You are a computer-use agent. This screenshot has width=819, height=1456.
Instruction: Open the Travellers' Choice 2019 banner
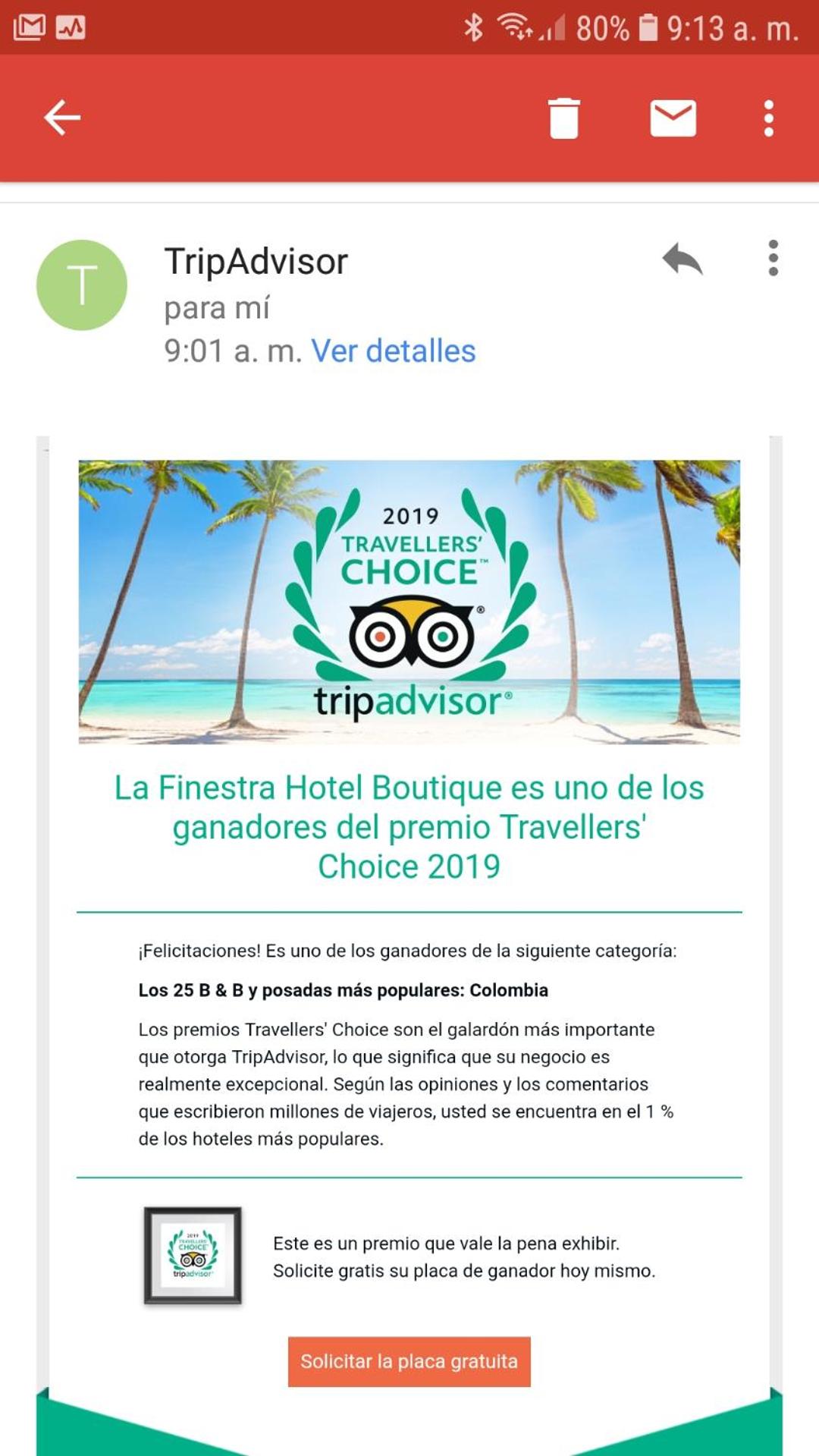pos(409,601)
